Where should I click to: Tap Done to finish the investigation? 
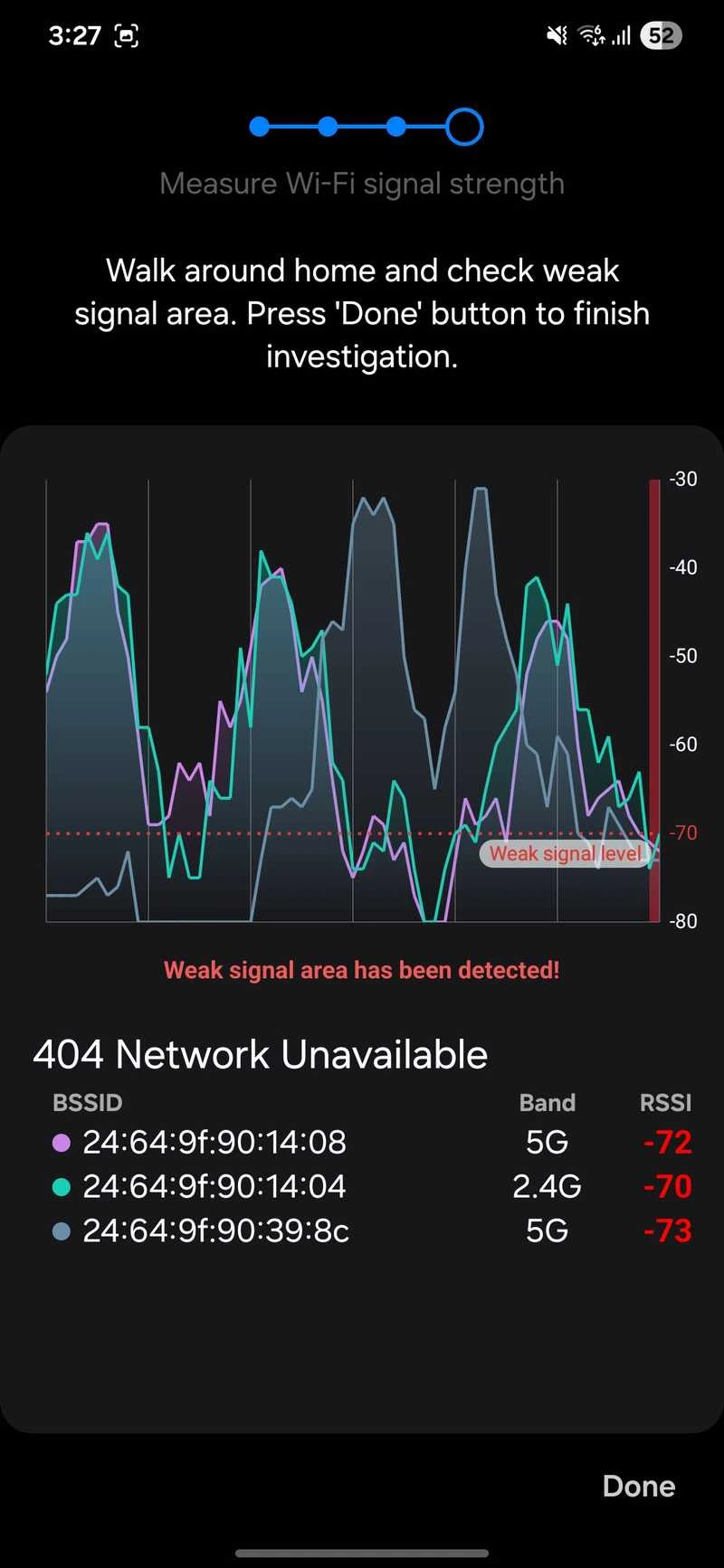[638, 1486]
